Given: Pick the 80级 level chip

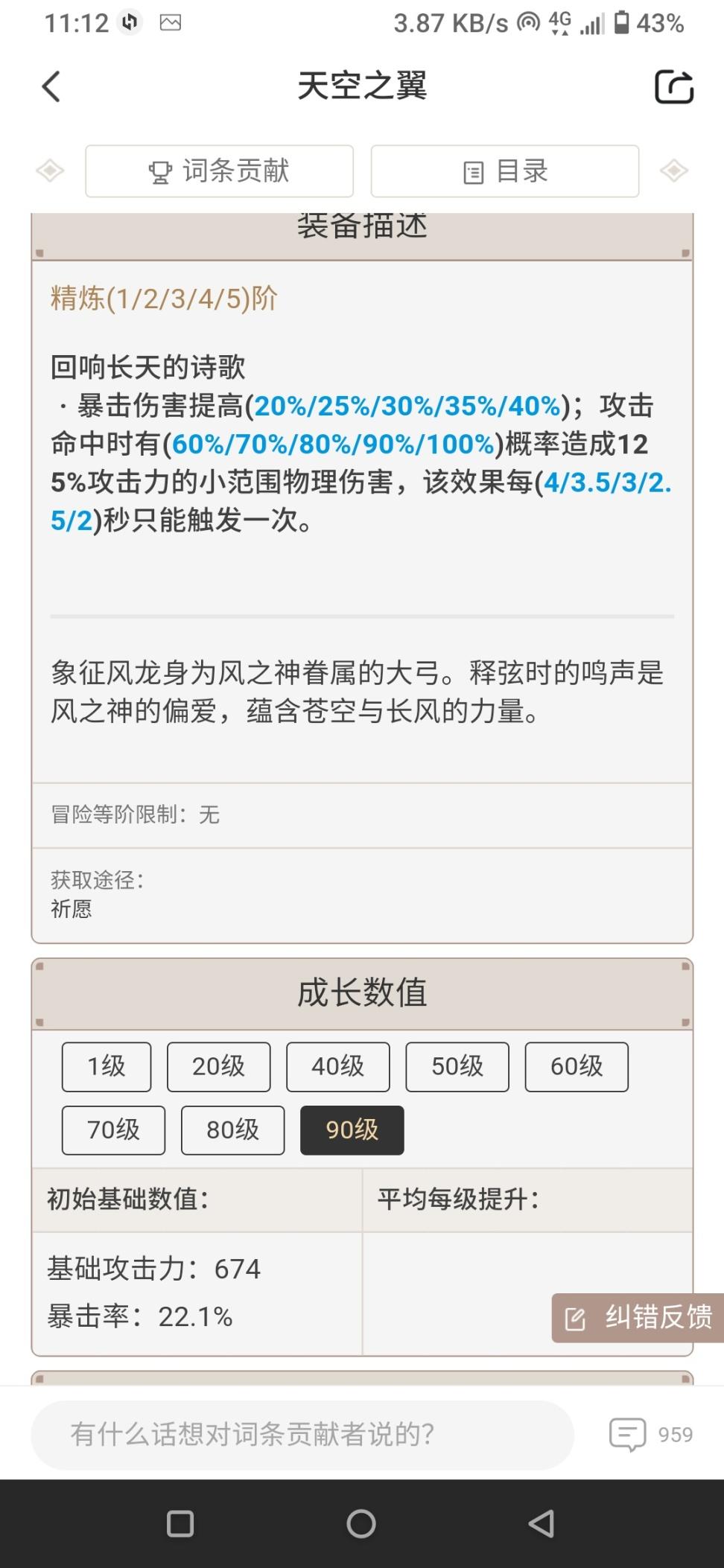Looking at the screenshot, I should pyautogui.click(x=232, y=1129).
